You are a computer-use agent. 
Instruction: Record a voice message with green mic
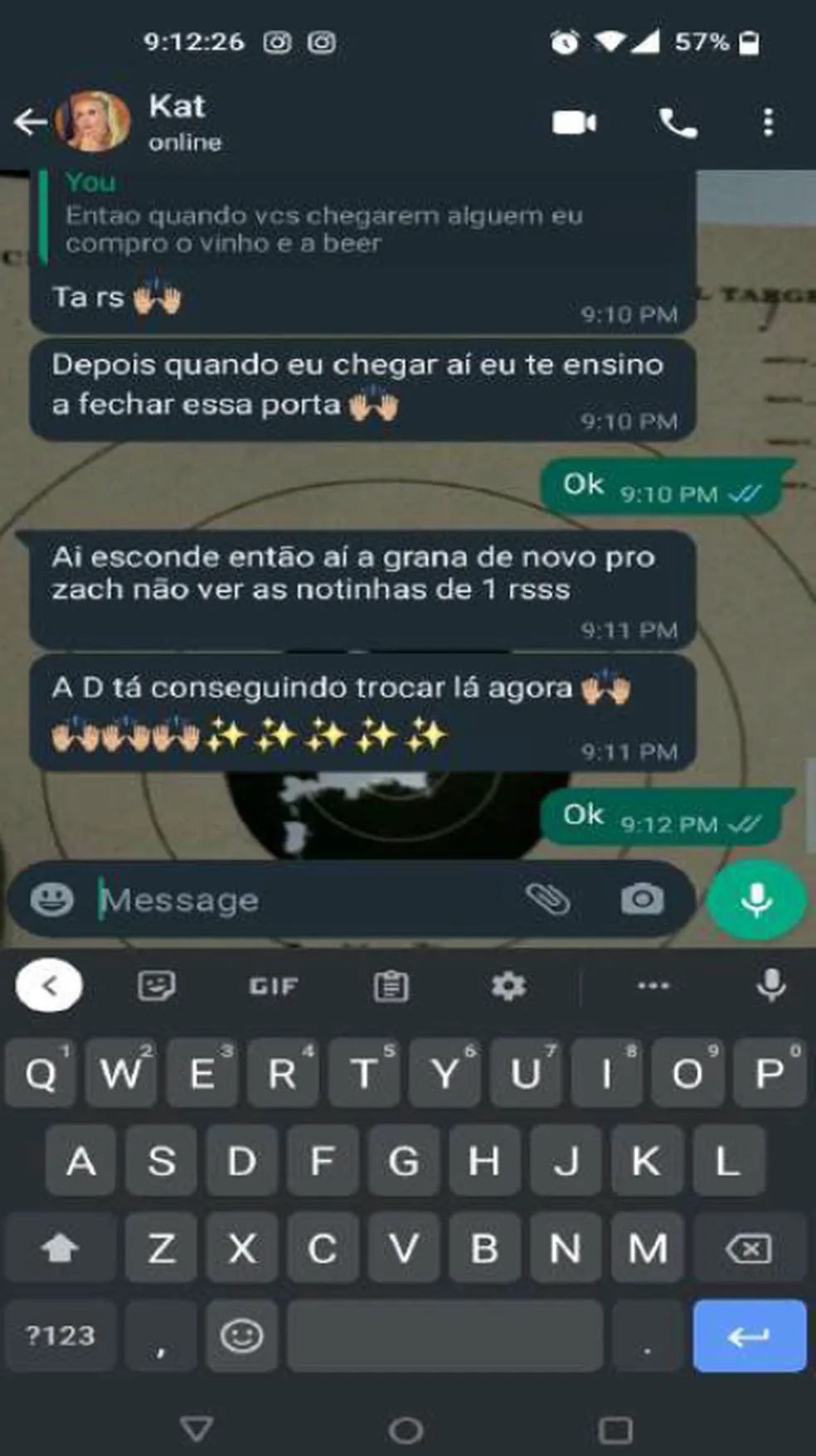[x=755, y=900]
